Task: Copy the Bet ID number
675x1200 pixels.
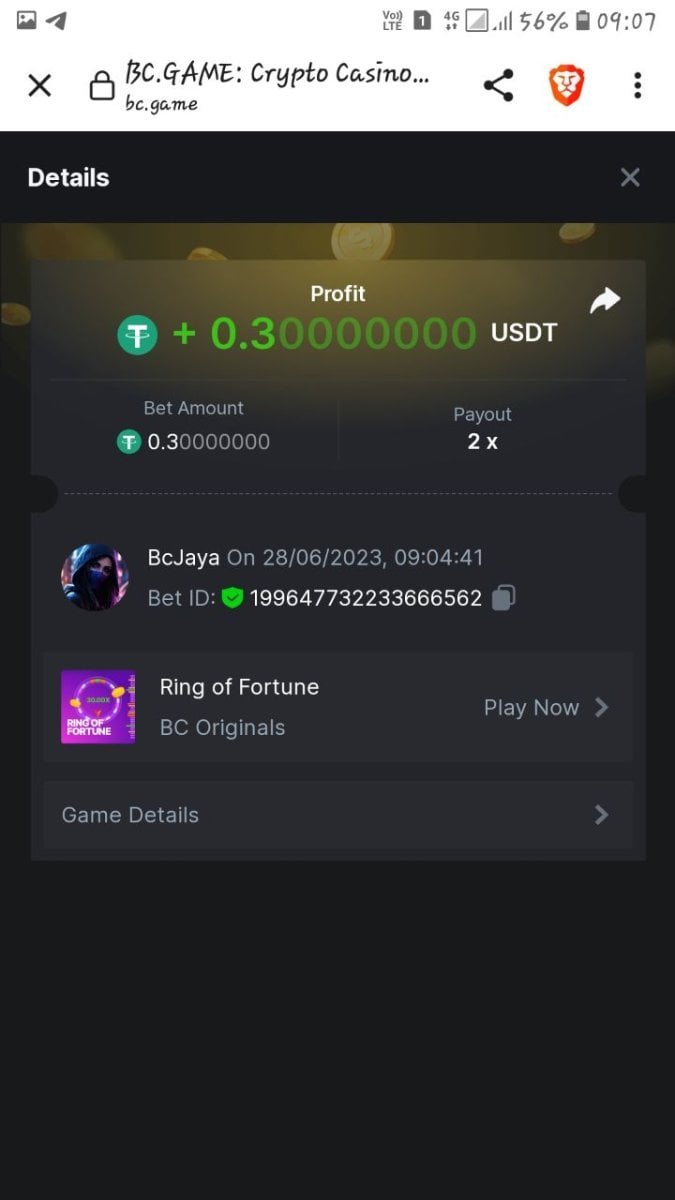Action: pos(504,598)
